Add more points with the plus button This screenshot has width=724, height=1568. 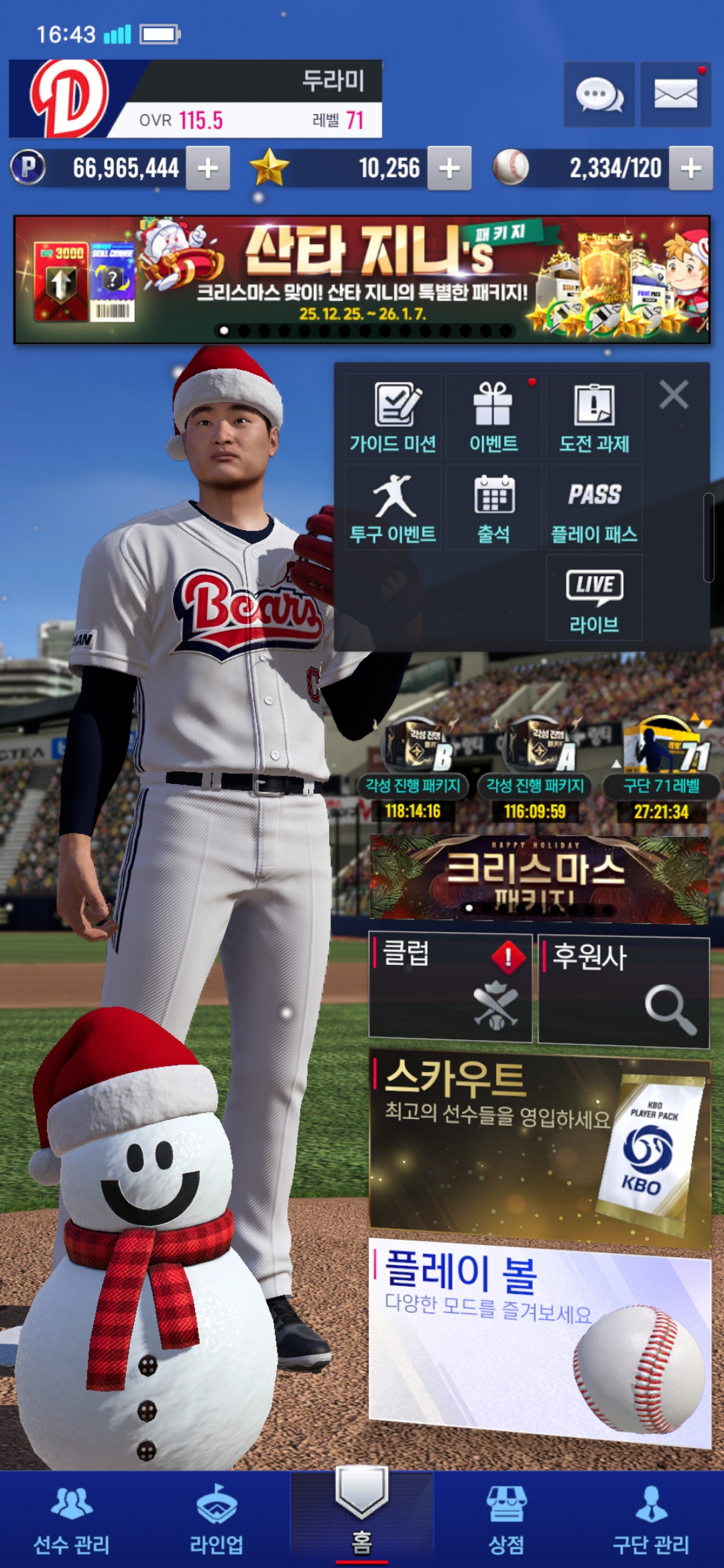(208, 168)
